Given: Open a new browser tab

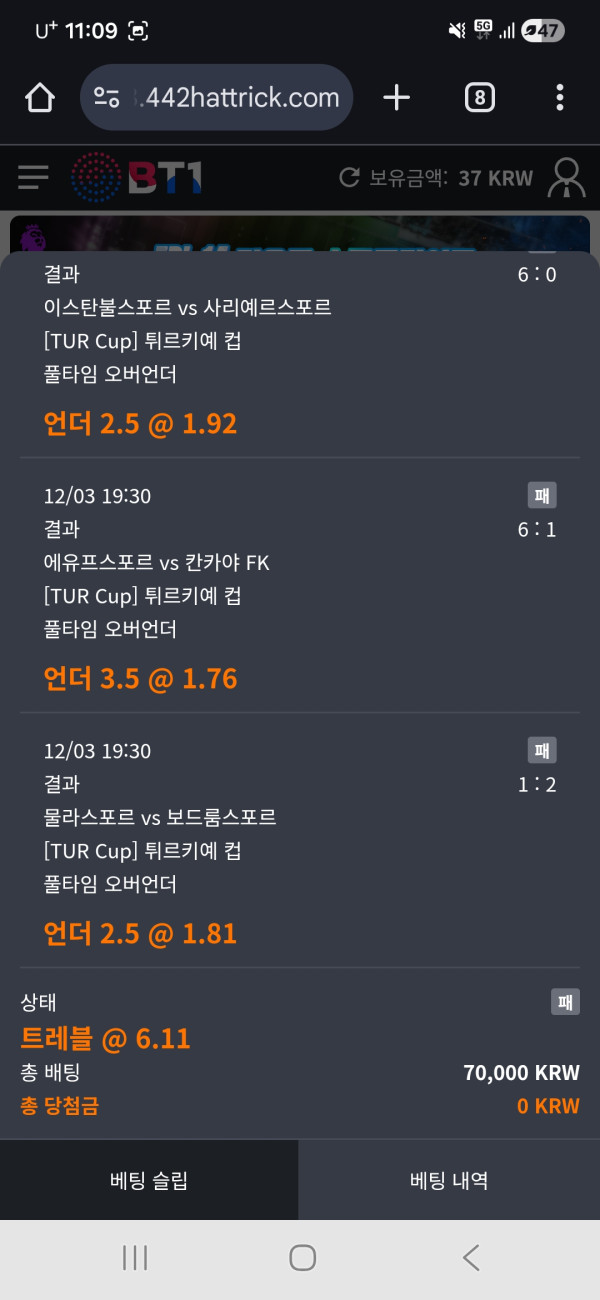Looking at the screenshot, I should [x=397, y=97].
